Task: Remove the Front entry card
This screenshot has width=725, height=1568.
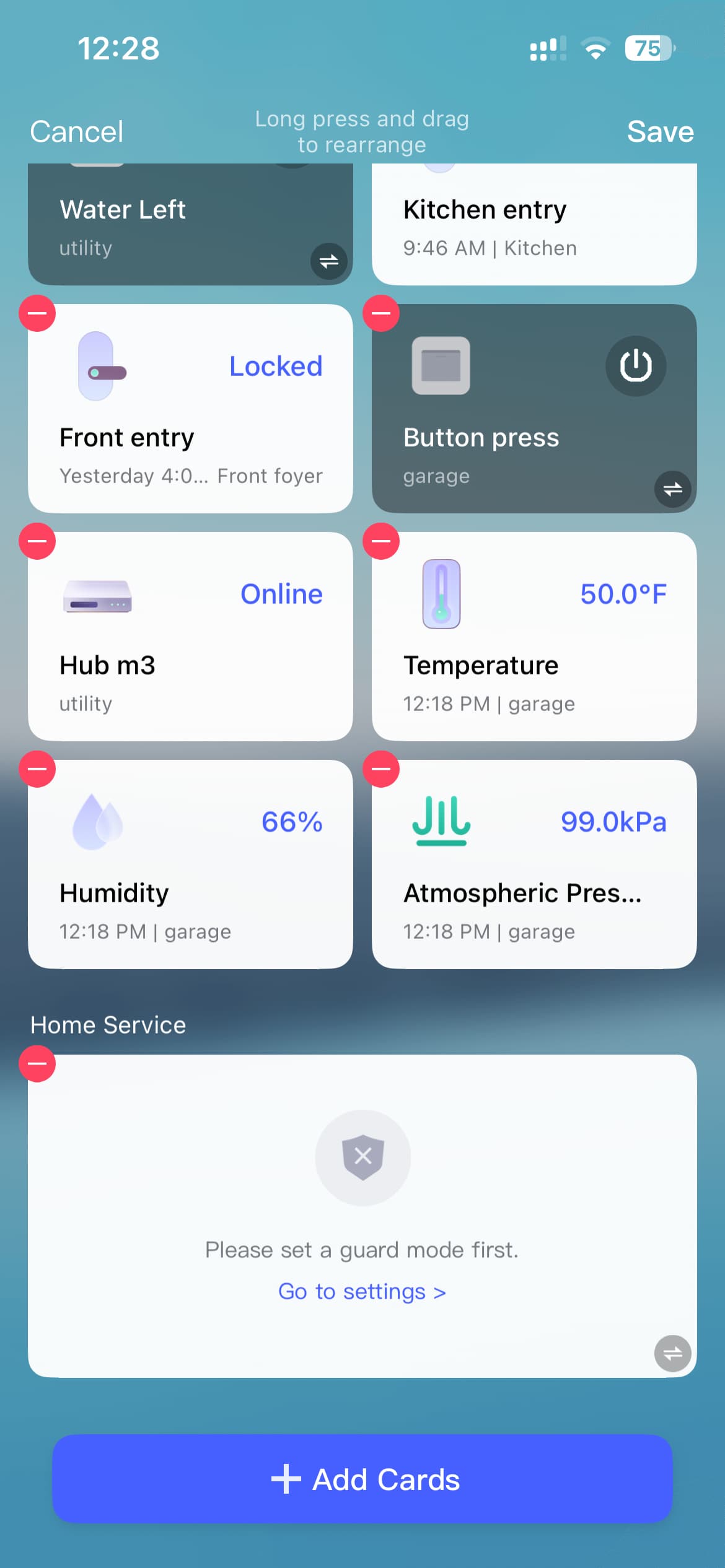Action: pos(37,313)
